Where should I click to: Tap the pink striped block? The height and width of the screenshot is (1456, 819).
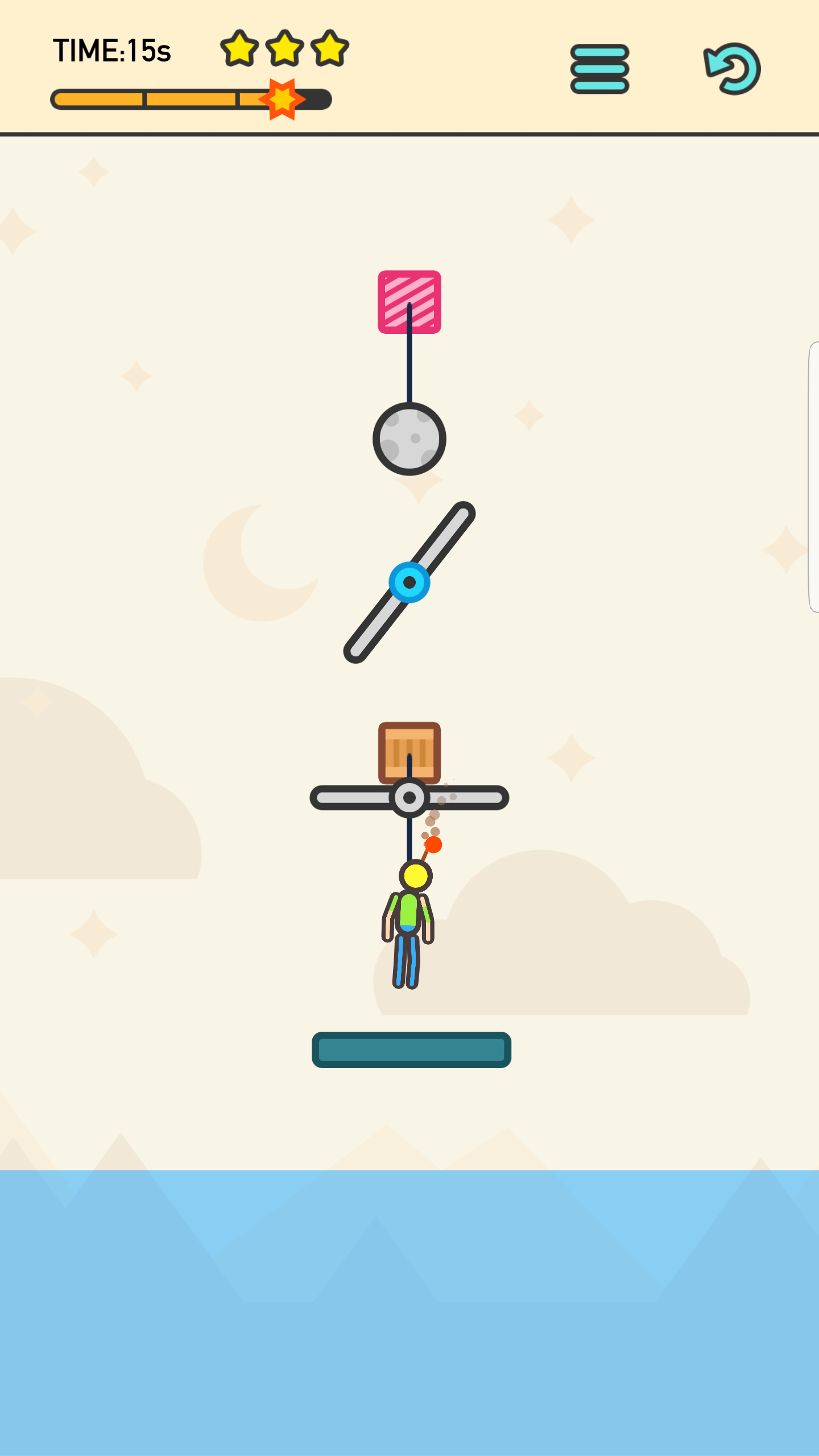pyautogui.click(x=409, y=301)
